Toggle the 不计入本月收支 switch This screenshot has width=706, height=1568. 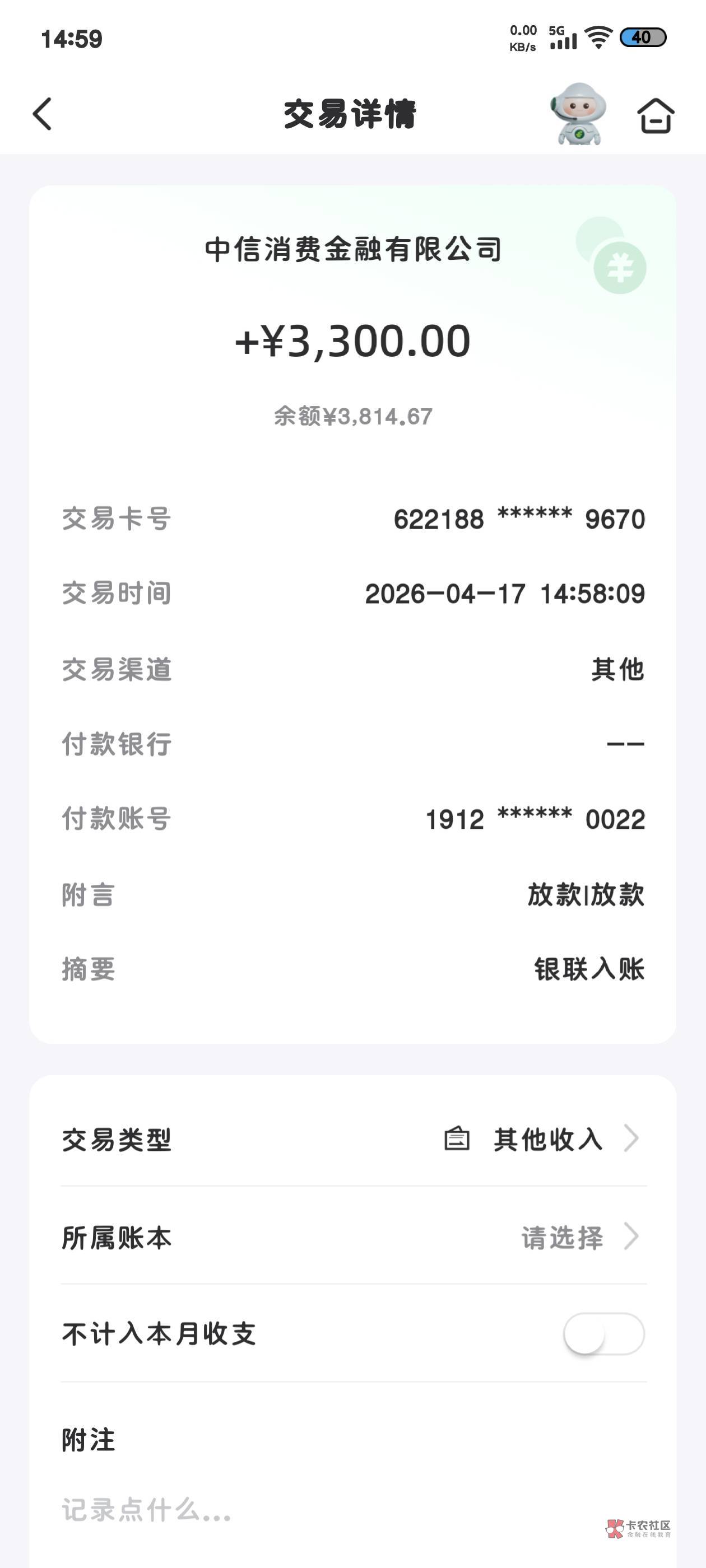pyautogui.click(x=603, y=1334)
